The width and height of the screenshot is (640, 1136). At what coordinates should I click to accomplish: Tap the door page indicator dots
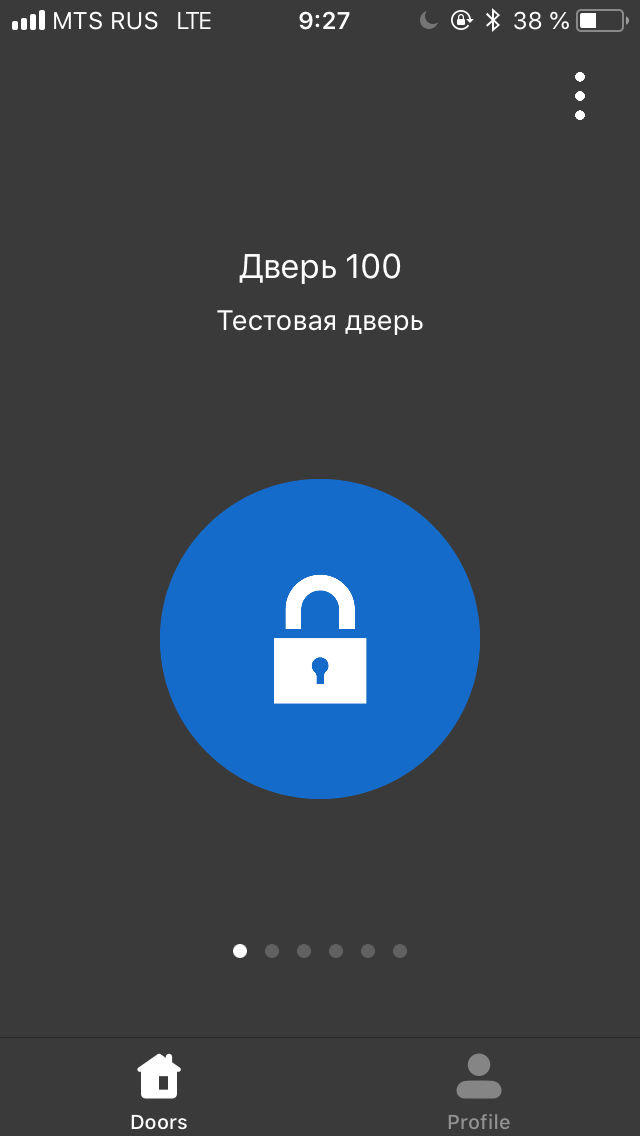pyautogui.click(x=320, y=951)
